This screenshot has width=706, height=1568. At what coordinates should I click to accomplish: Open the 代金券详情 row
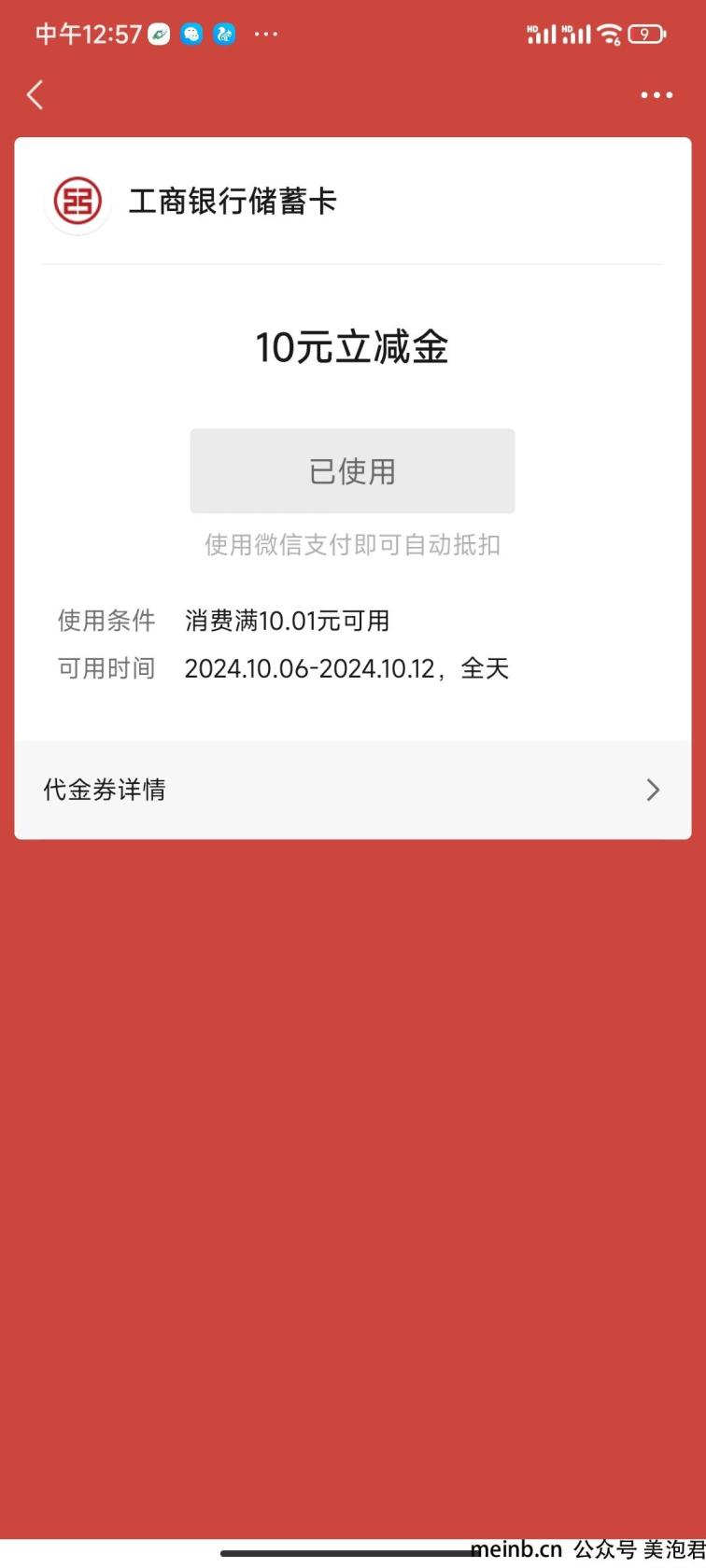click(353, 790)
